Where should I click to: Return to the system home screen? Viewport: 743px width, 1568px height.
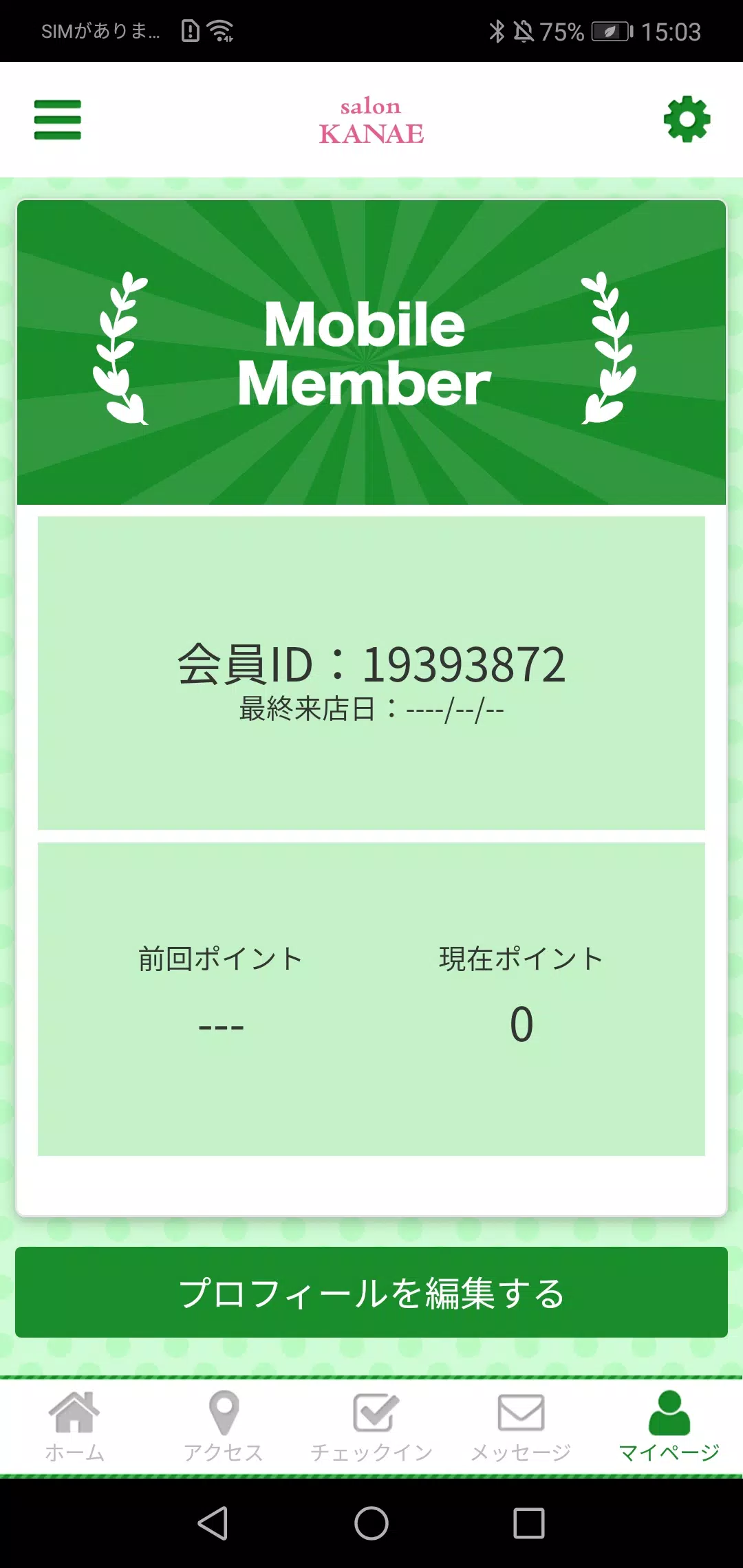[371, 1523]
